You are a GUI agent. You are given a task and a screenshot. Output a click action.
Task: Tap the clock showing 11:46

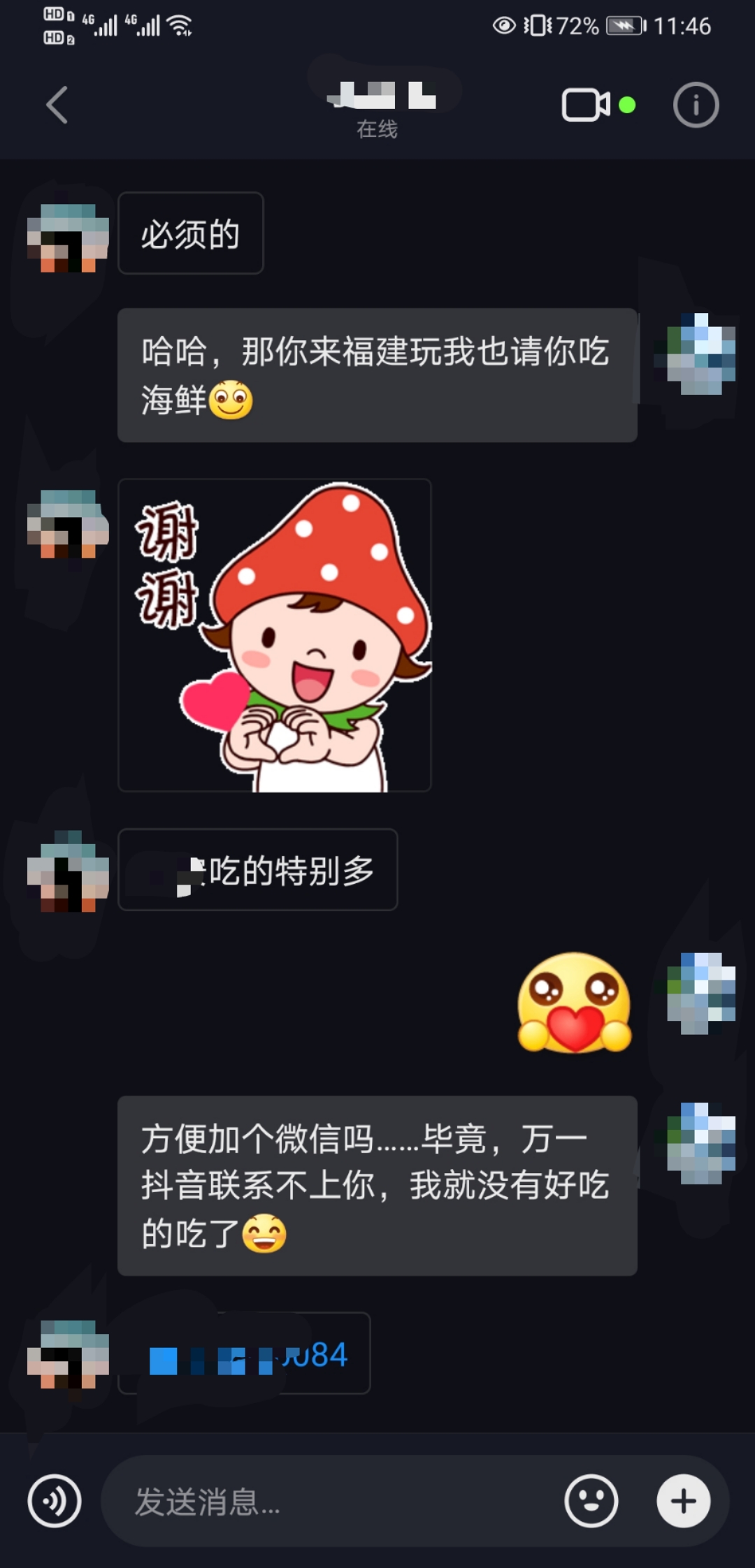click(x=682, y=24)
